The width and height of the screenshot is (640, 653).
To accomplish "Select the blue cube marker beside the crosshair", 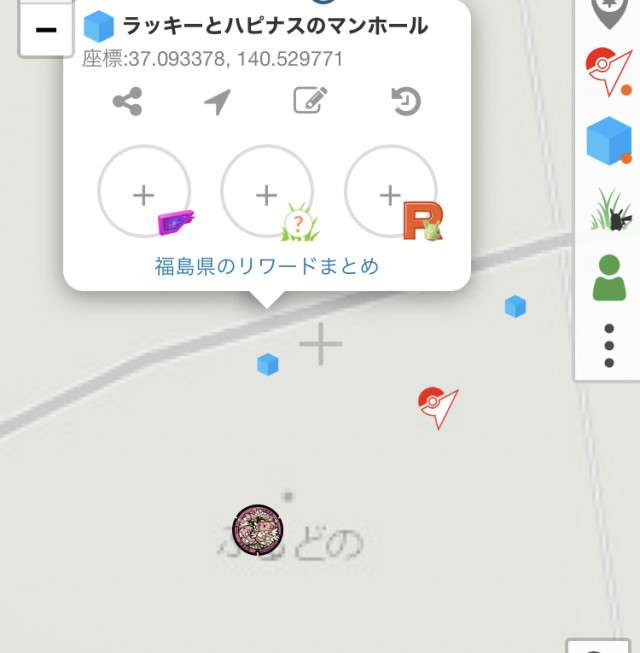I will [x=267, y=365].
